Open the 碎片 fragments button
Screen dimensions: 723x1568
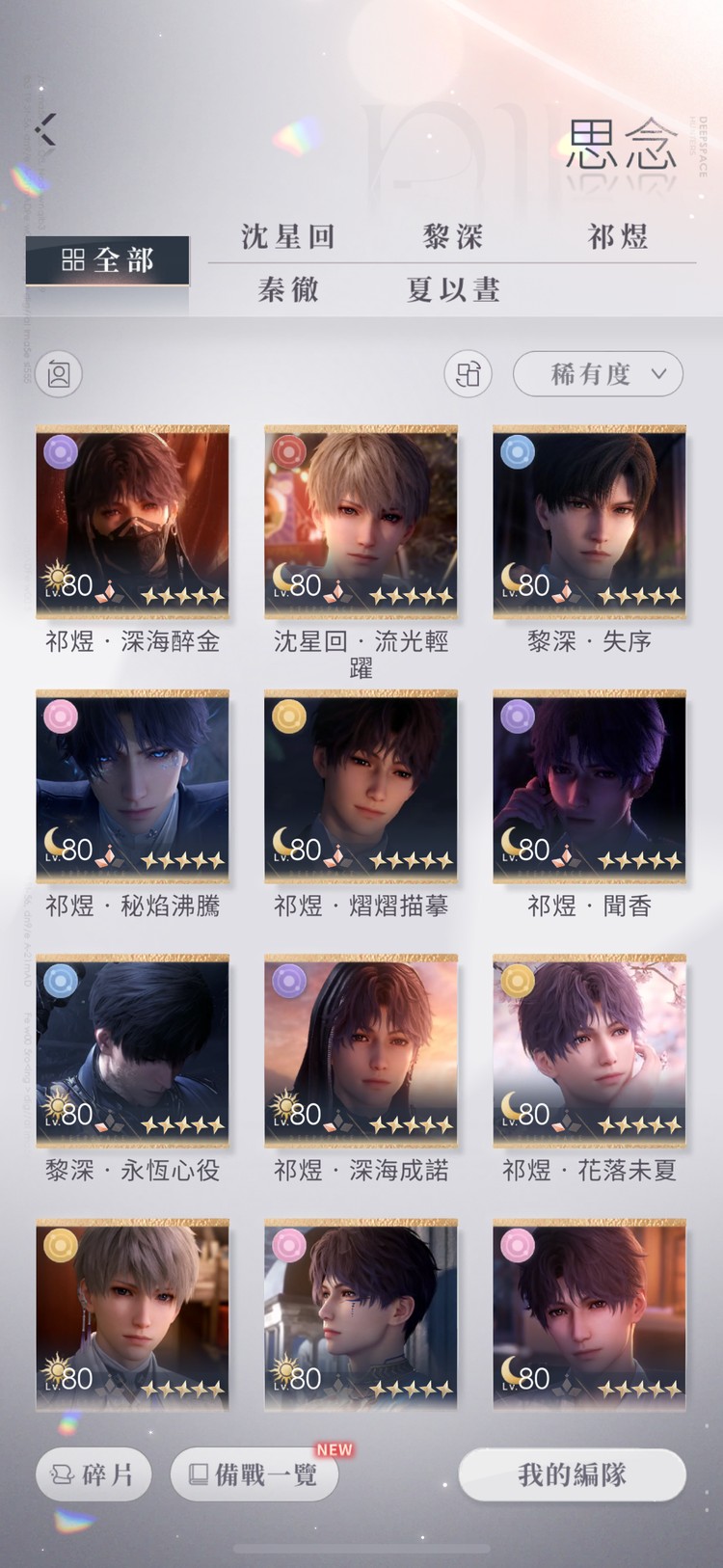pos(94,1474)
